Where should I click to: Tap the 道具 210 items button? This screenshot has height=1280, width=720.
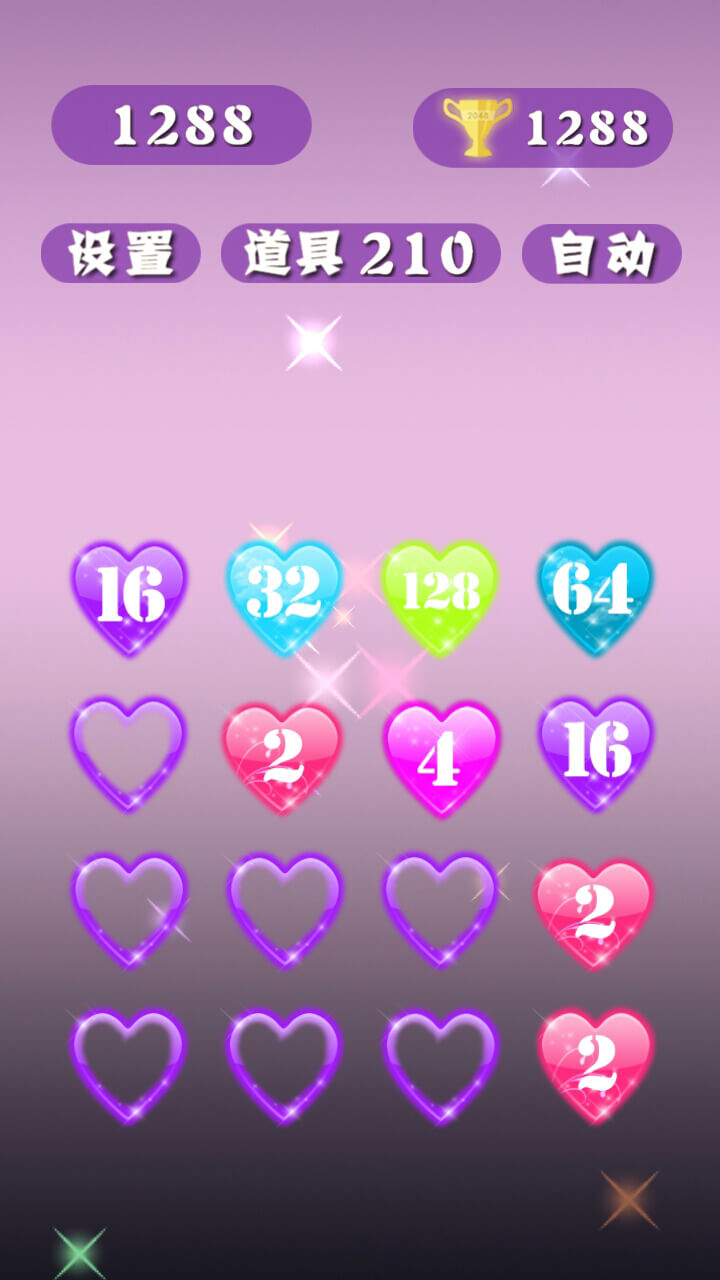click(360, 253)
